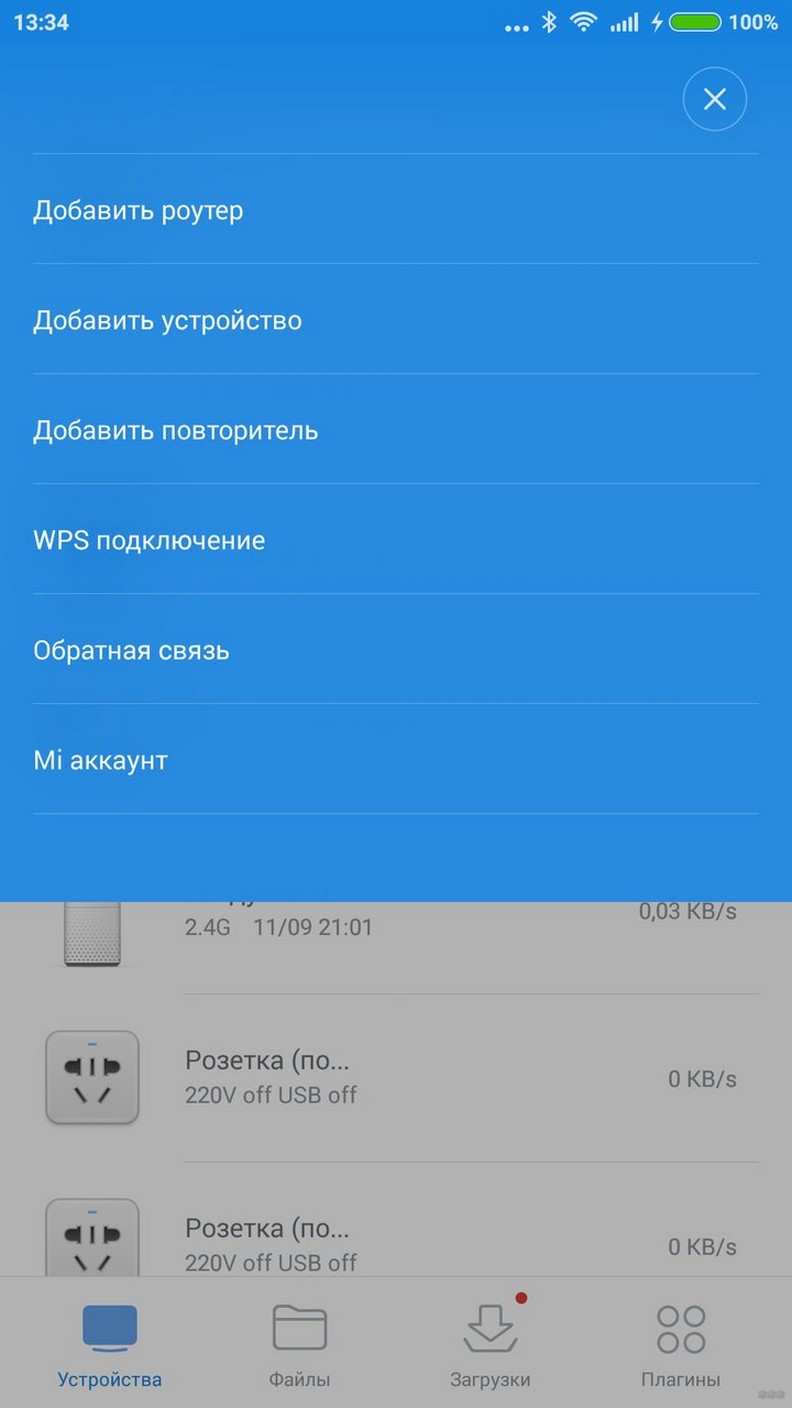Screen dimensions: 792x1408
Task: Open Добавить повторитель option
Action: pyautogui.click(x=175, y=431)
